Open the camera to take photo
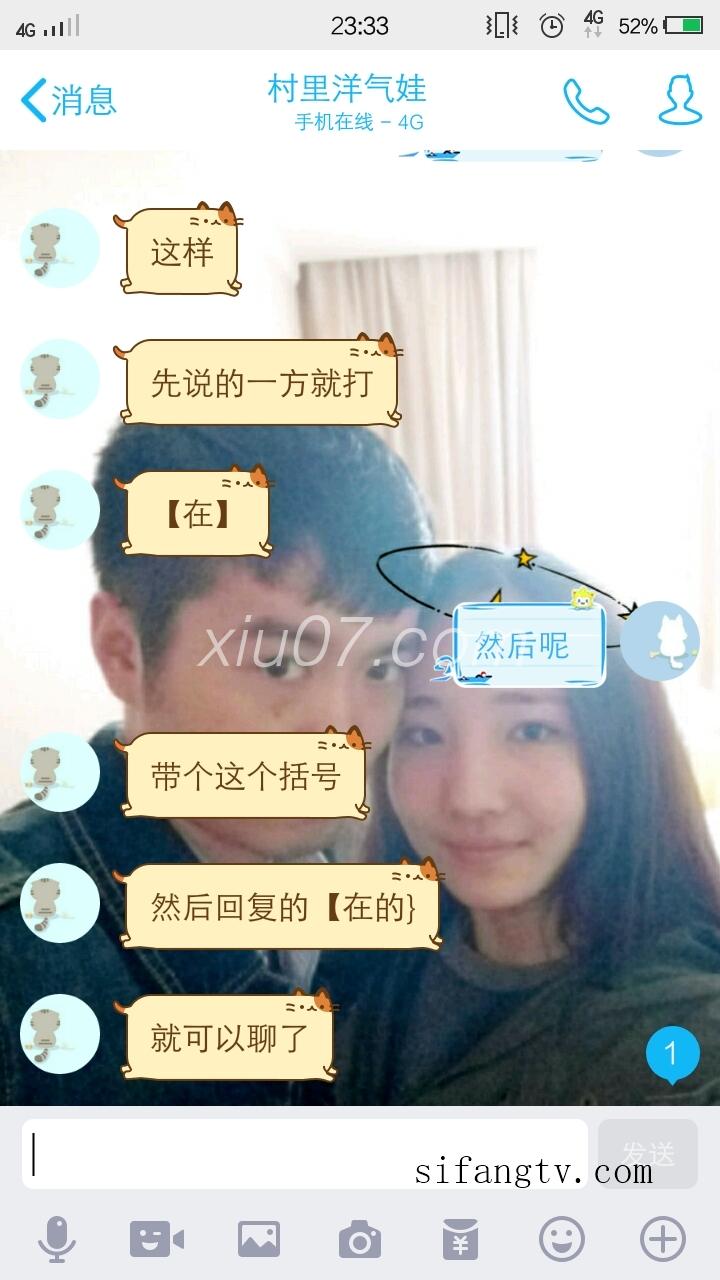This screenshot has height=1280, width=720. click(359, 1240)
